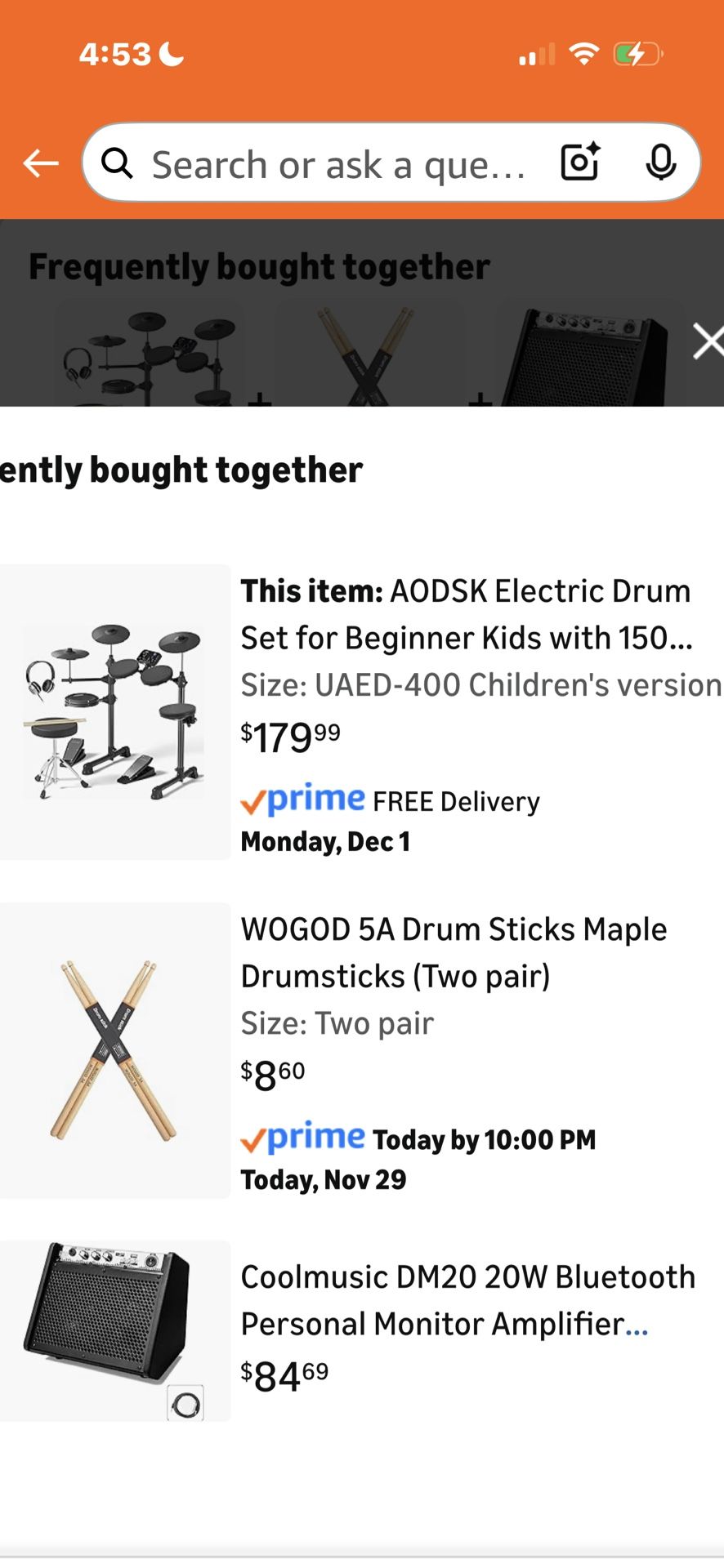
Task: Tap the Prime badge next to drum sticks delivery
Action: (303, 1136)
